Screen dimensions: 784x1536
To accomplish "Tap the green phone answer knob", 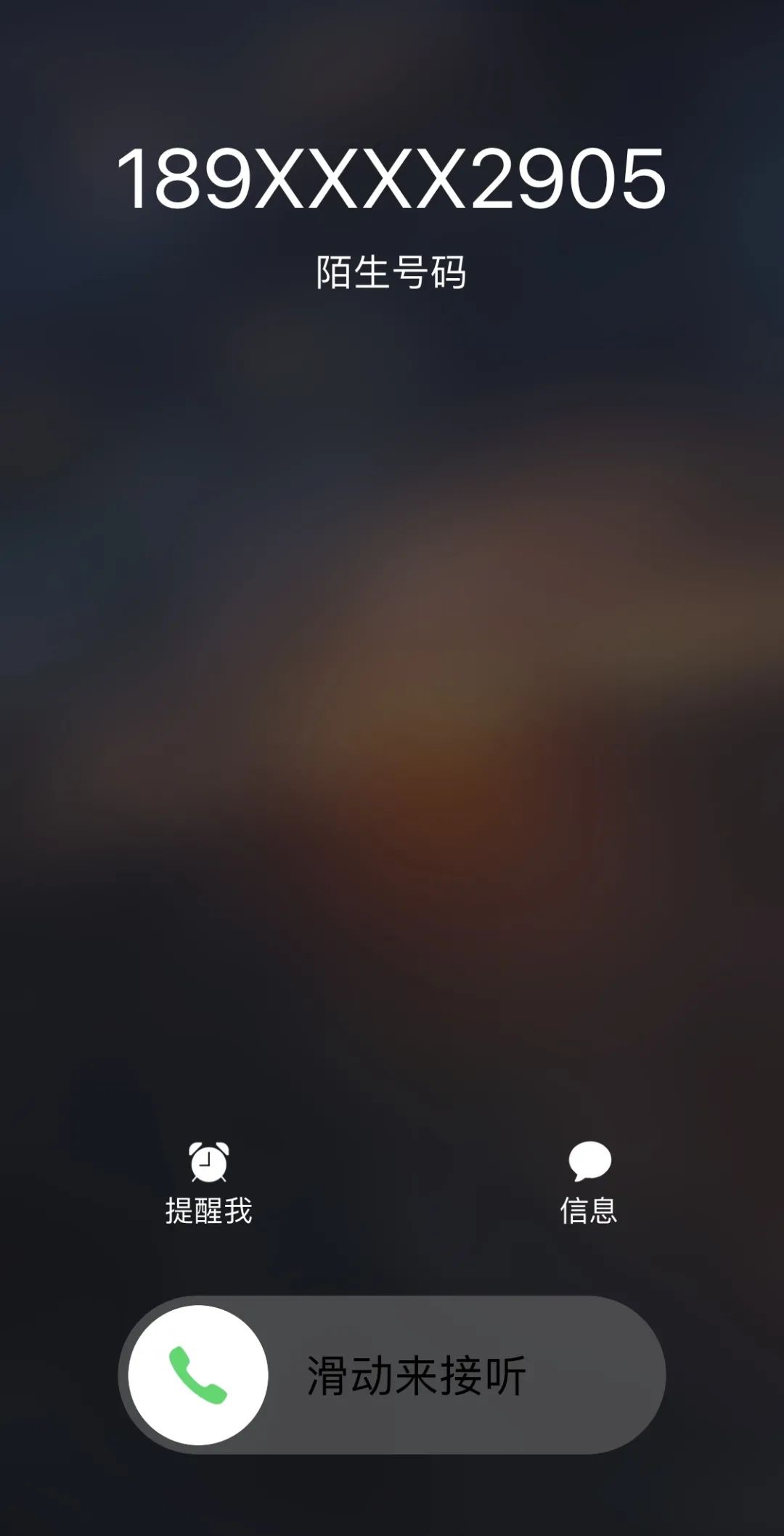I will 198,1375.
